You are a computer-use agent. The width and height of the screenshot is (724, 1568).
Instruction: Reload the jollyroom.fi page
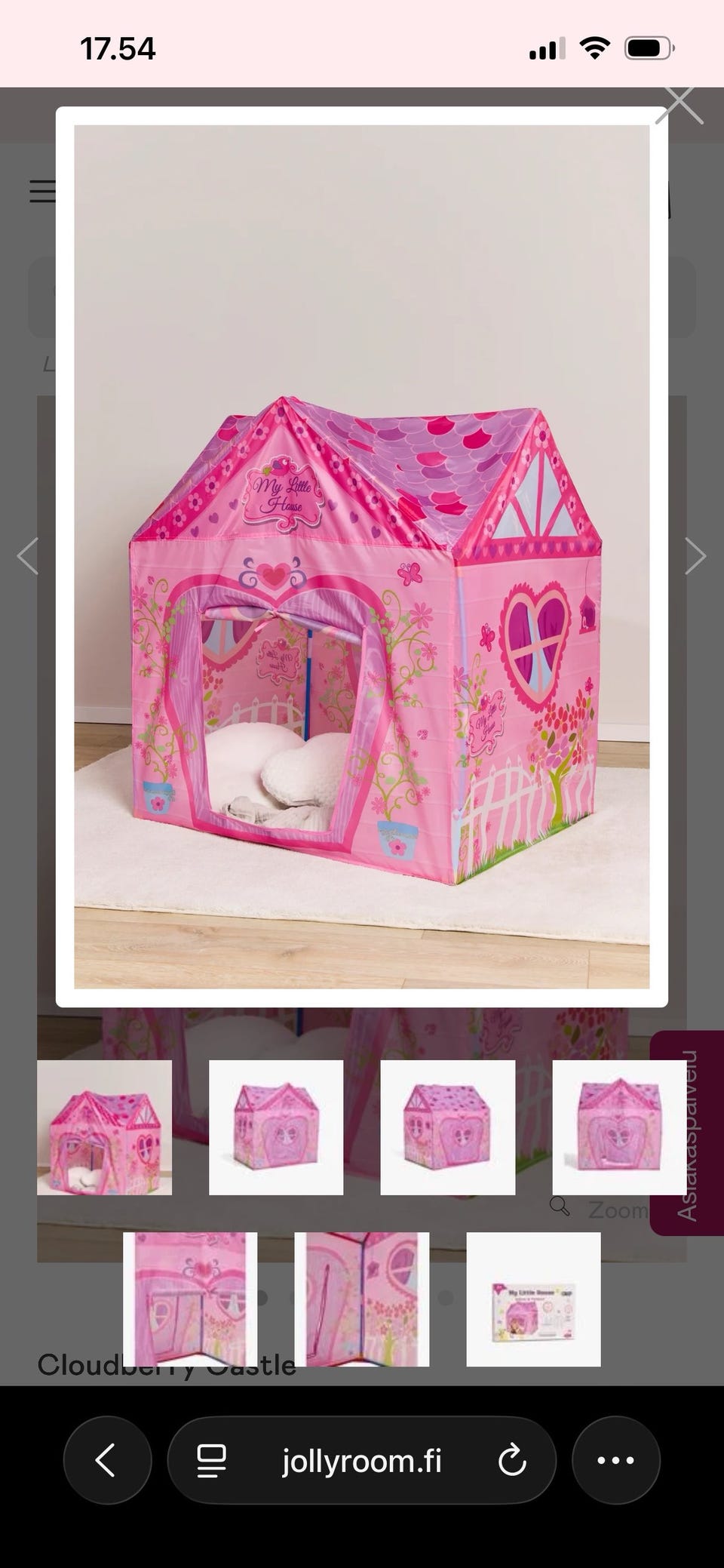pos(512,1460)
